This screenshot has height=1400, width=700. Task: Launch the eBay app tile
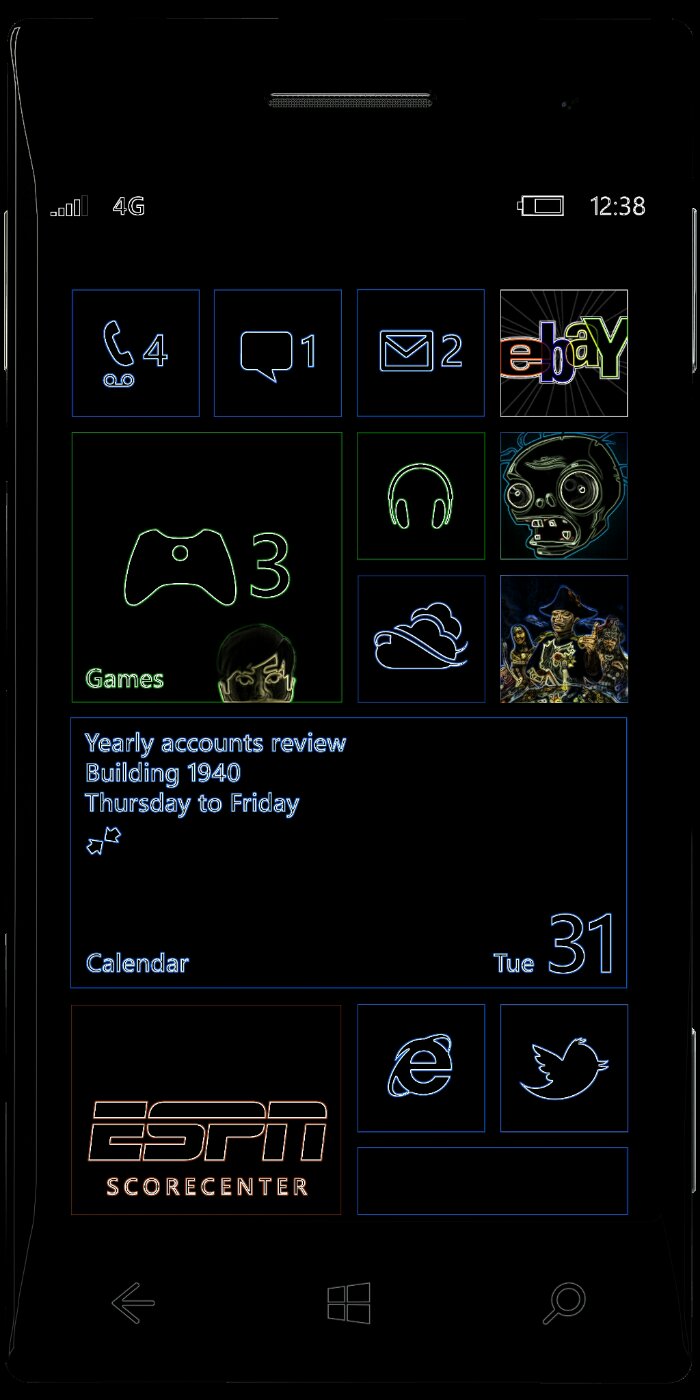point(564,353)
